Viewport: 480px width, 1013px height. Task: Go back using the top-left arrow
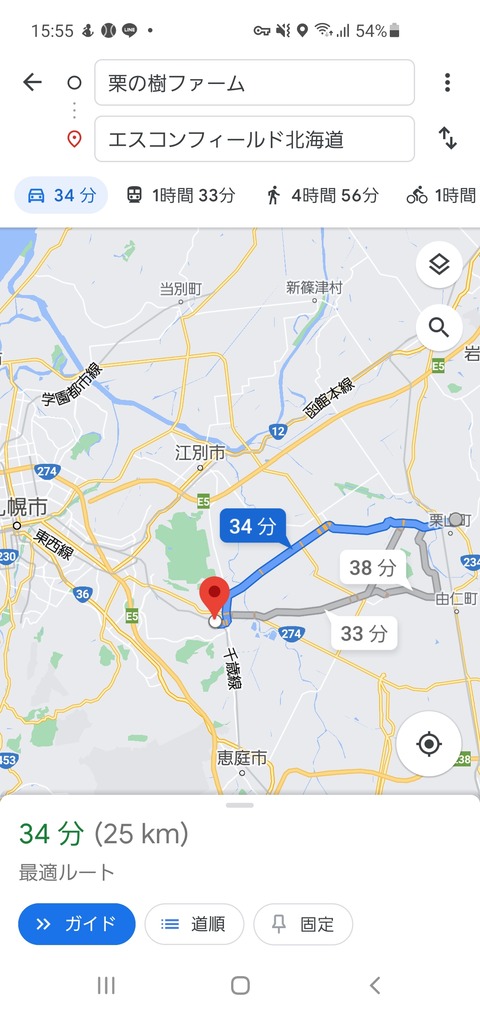coord(32,82)
